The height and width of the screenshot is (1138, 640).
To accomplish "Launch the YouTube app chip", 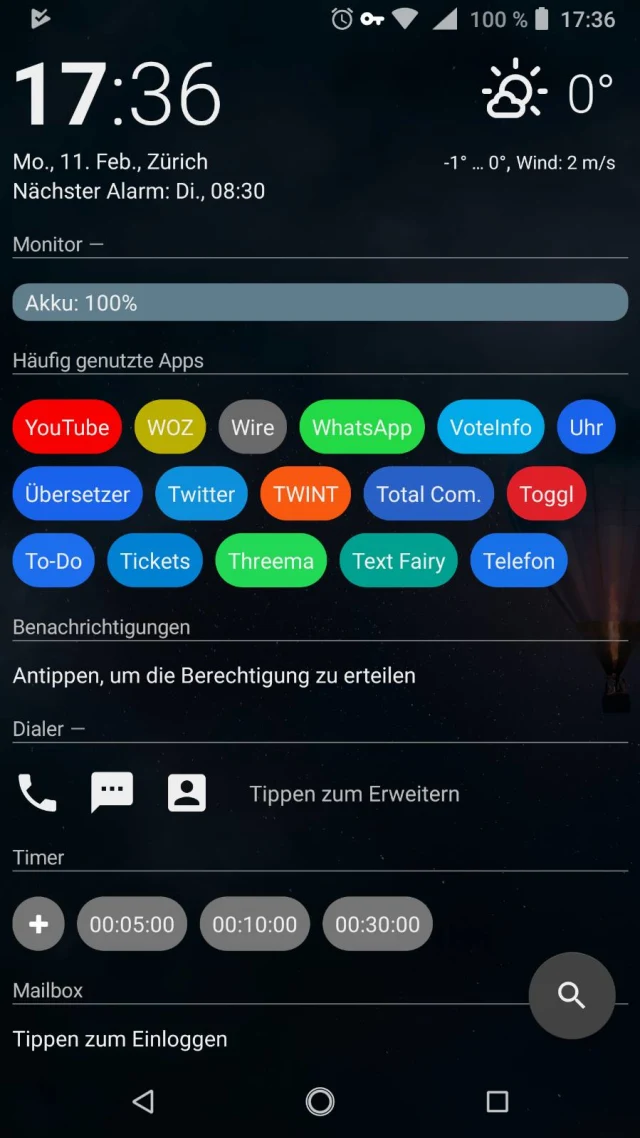I will pyautogui.click(x=67, y=427).
